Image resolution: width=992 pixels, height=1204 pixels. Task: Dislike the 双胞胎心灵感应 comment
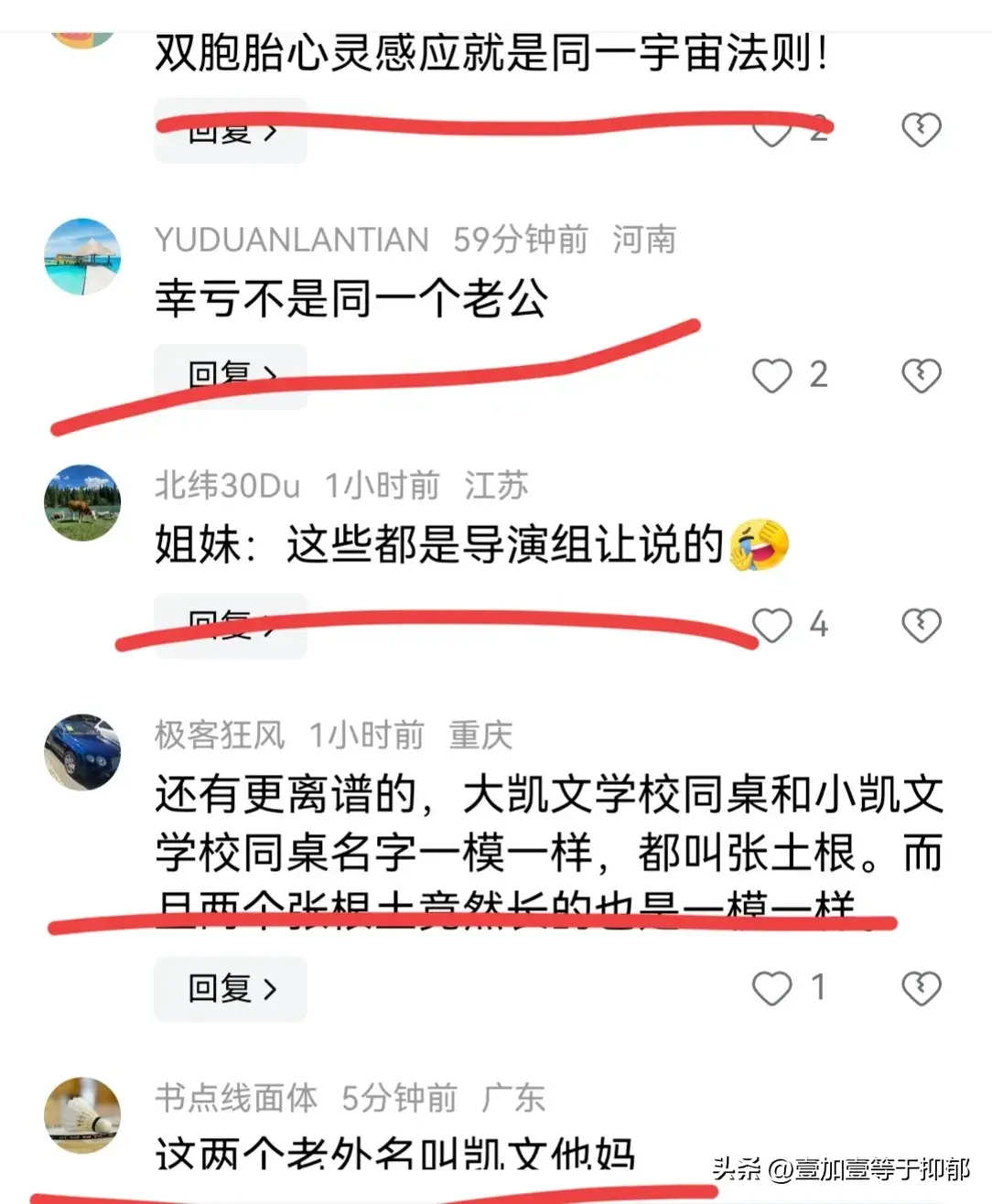[921, 130]
